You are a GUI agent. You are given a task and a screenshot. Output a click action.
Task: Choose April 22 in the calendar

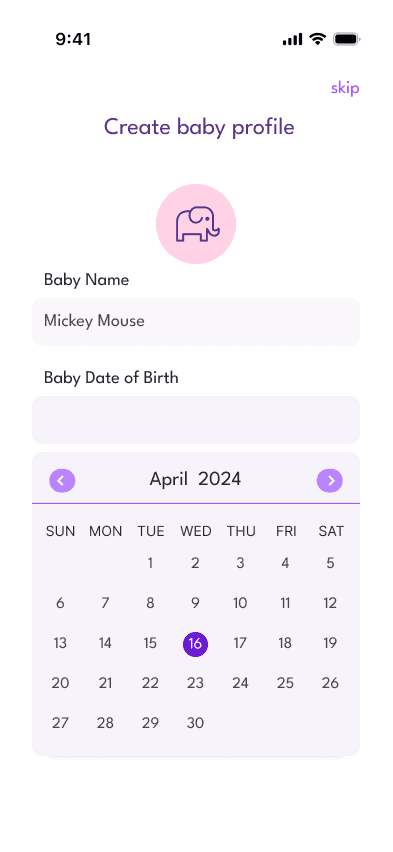(x=150, y=683)
